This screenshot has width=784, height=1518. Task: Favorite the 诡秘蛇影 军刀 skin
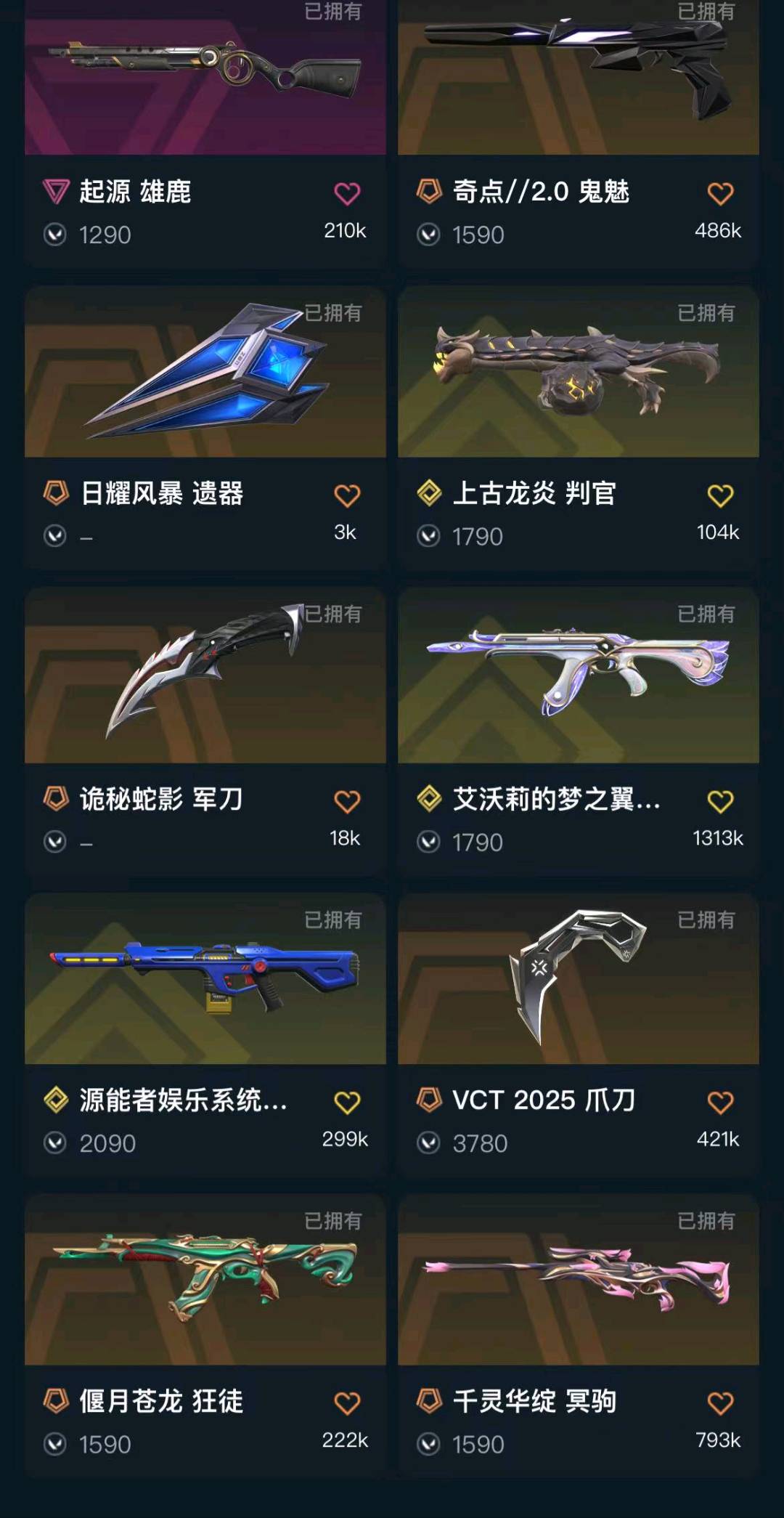(347, 802)
